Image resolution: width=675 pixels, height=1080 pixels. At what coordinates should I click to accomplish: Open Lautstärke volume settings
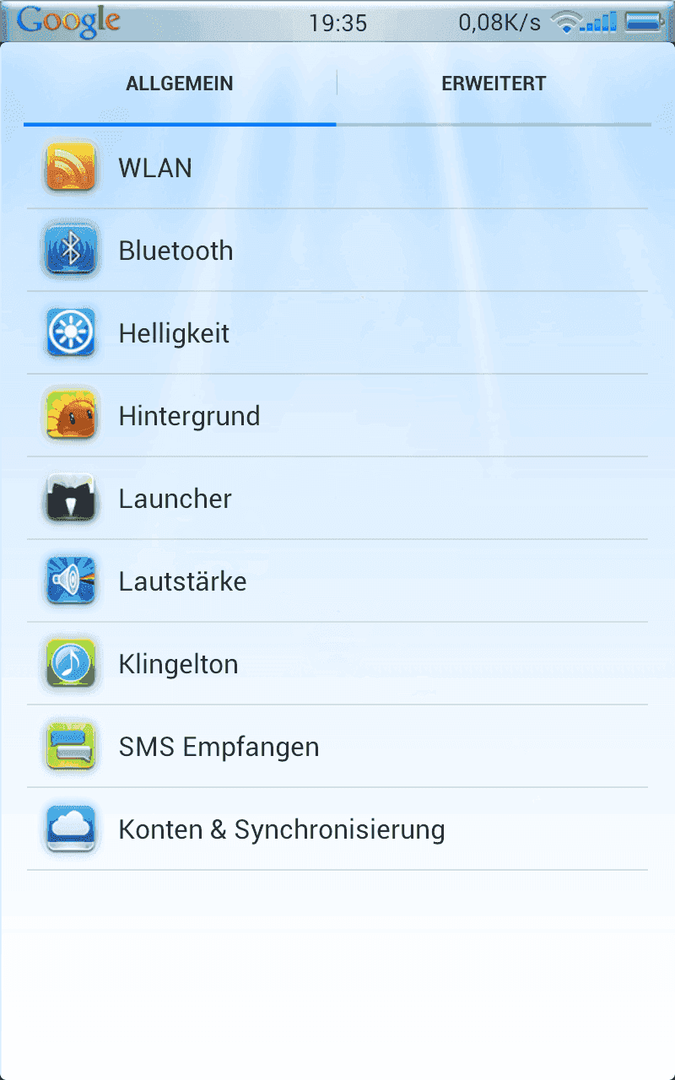click(338, 581)
